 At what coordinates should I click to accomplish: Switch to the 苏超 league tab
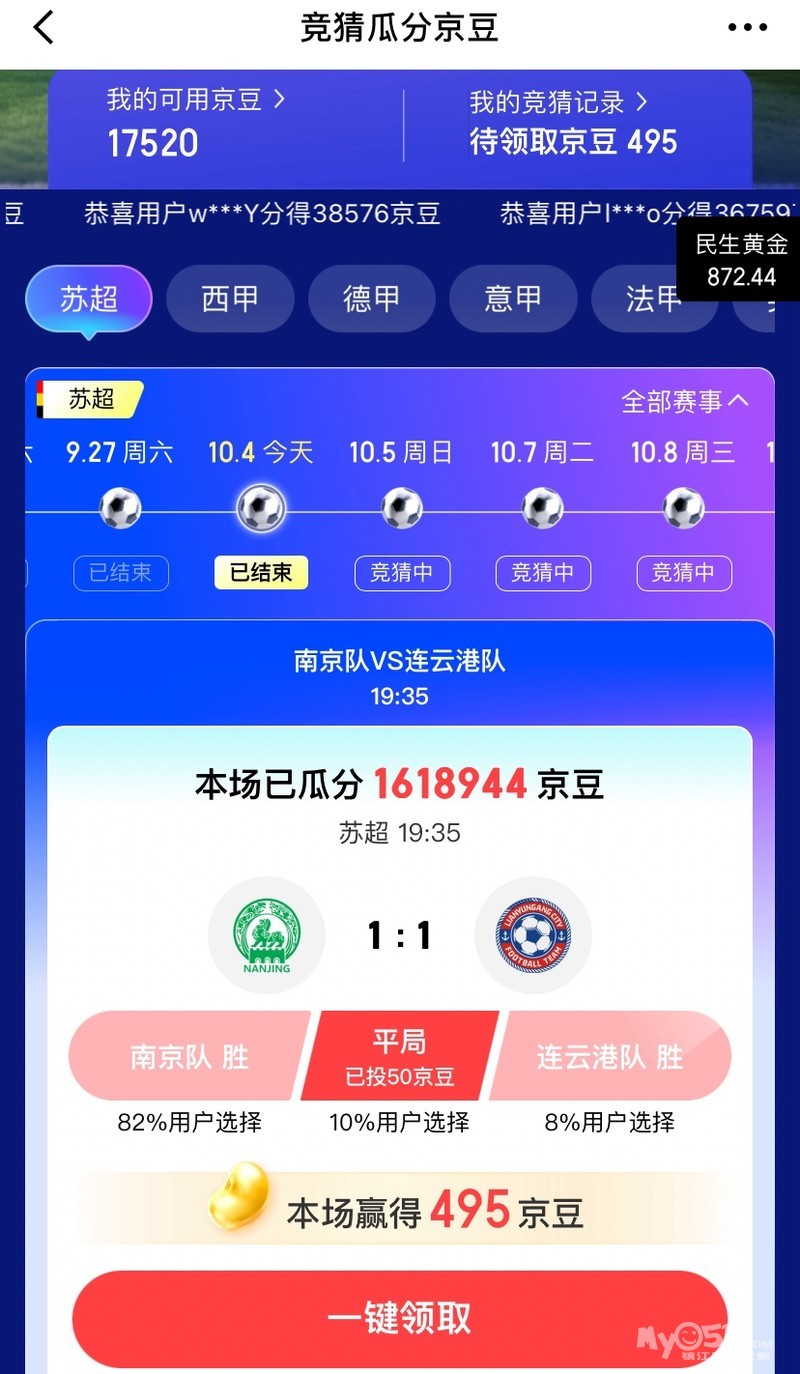(x=89, y=298)
